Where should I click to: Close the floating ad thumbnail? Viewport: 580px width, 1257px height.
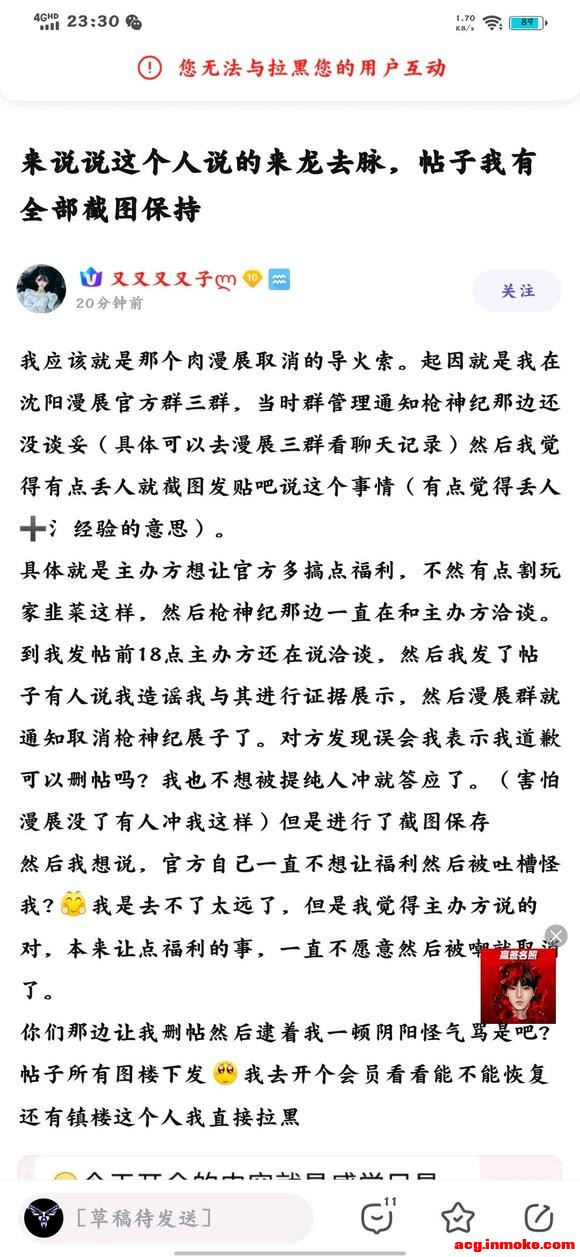[x=556, y=936]
